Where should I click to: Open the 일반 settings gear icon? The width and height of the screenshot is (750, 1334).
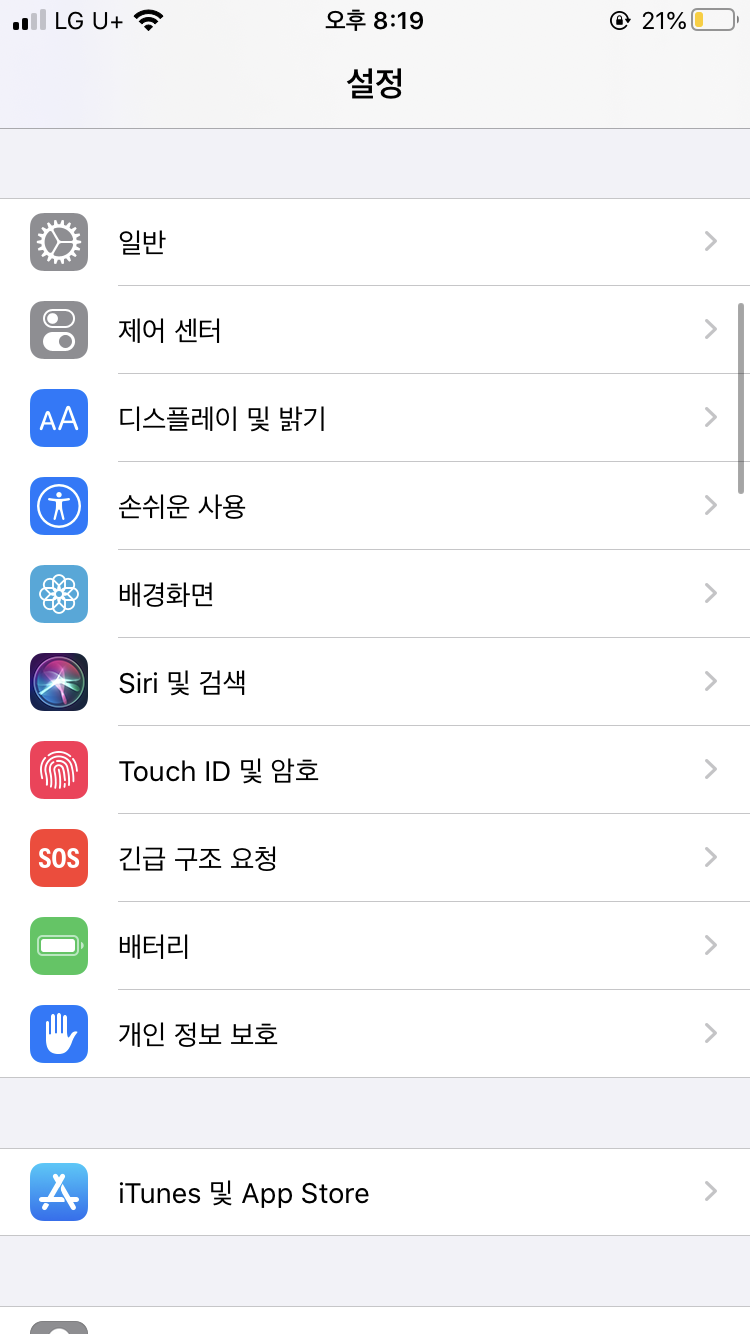(58, 242)
